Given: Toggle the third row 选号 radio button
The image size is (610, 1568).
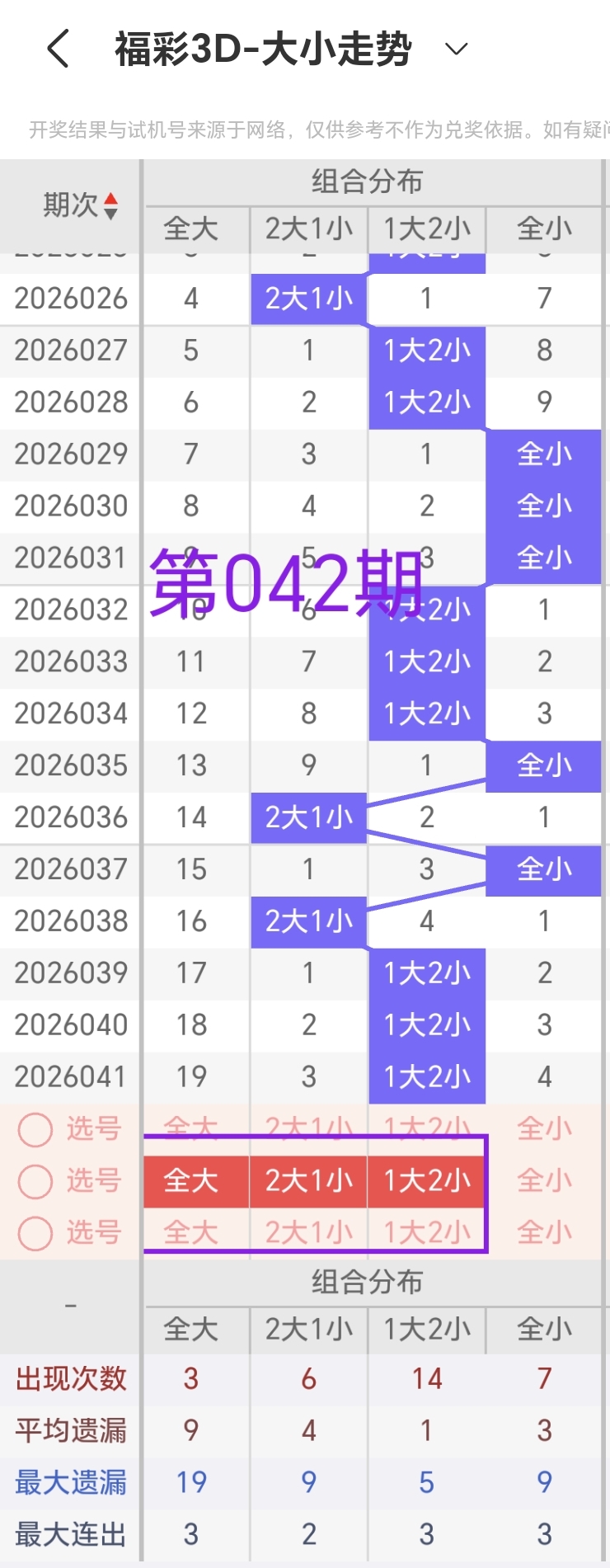Looking at the screenshot, I should [x=35, y=1232].
